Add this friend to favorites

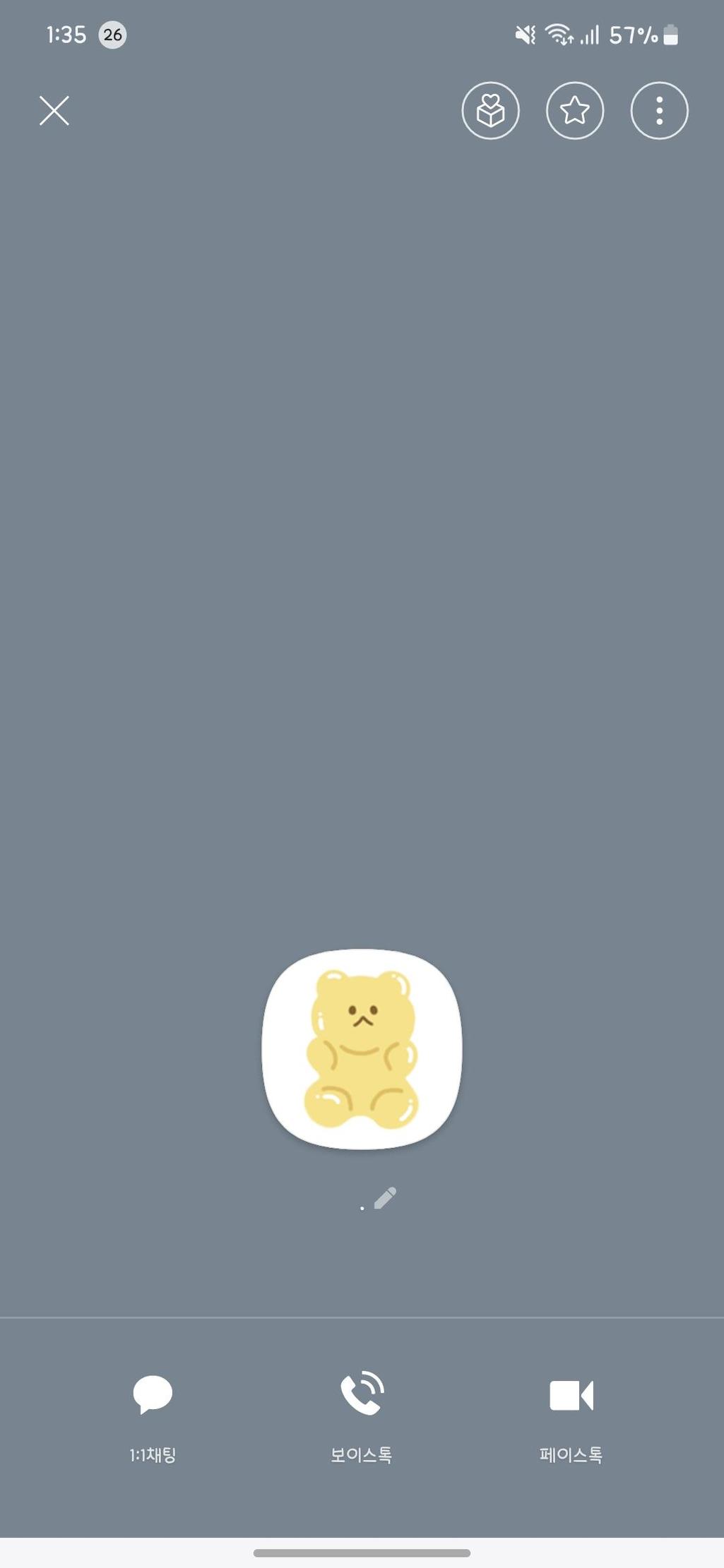[574, 111]
